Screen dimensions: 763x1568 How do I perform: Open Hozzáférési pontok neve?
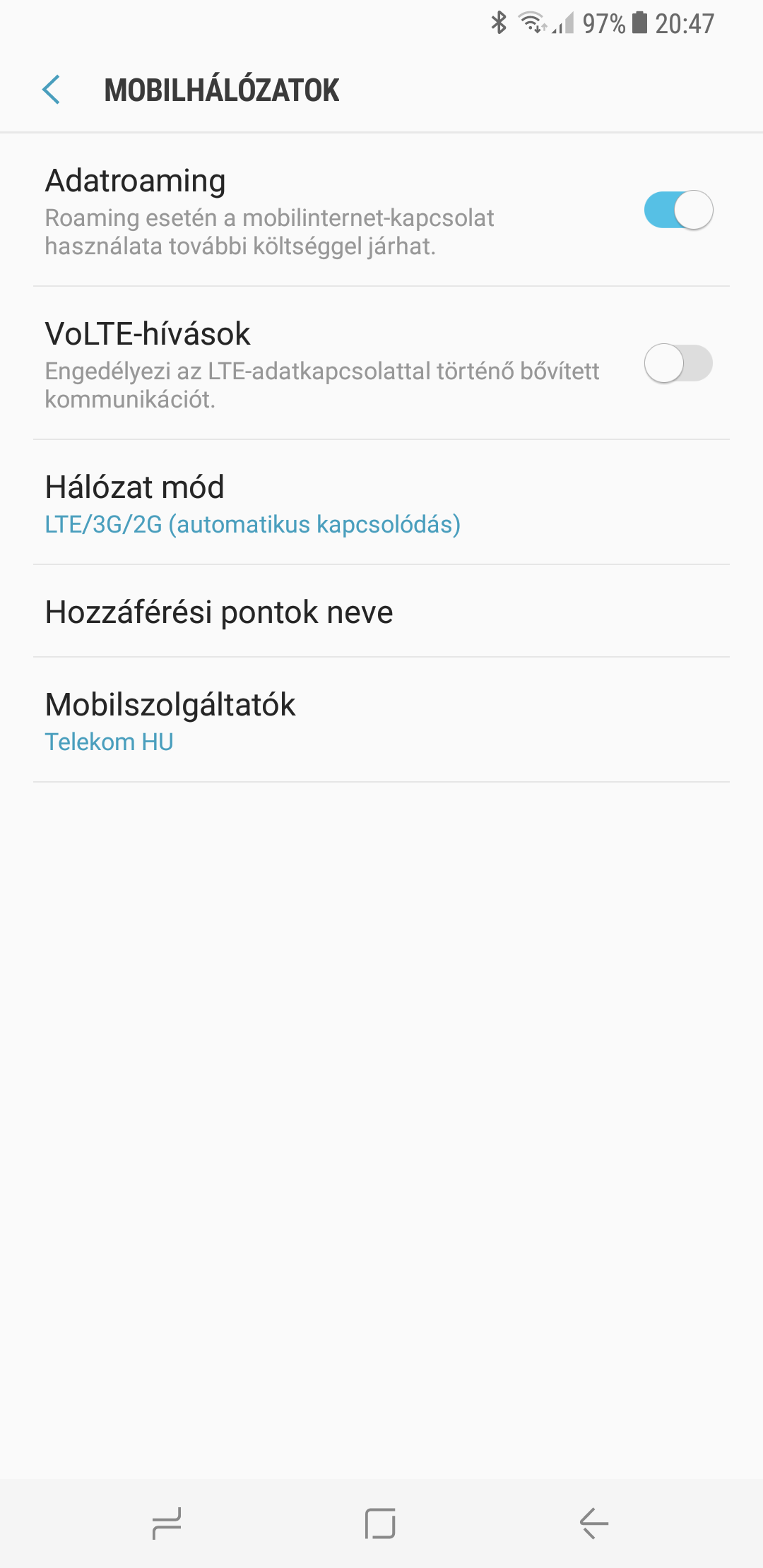coord(381,611)
